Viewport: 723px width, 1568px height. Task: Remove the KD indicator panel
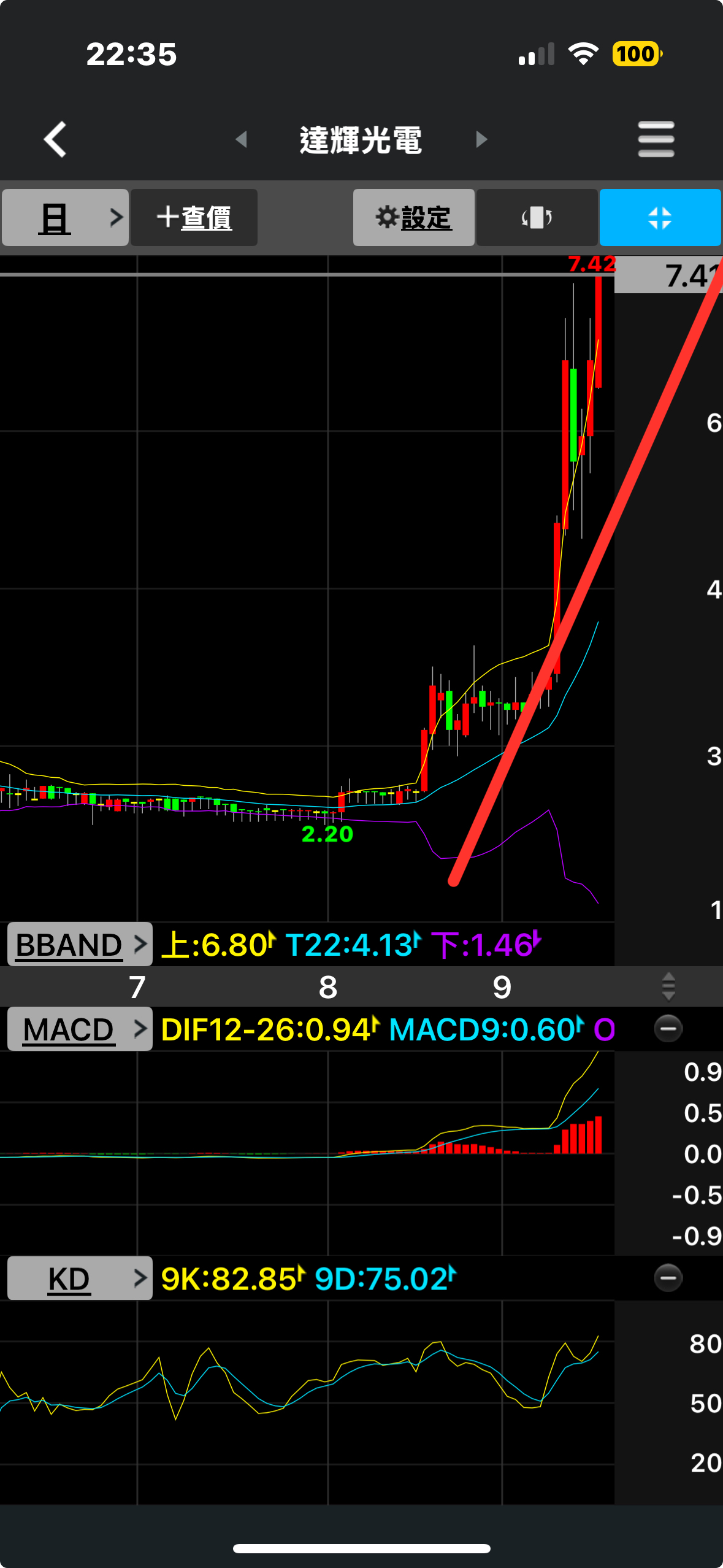pyautogui.click(x=668, y=1278)
